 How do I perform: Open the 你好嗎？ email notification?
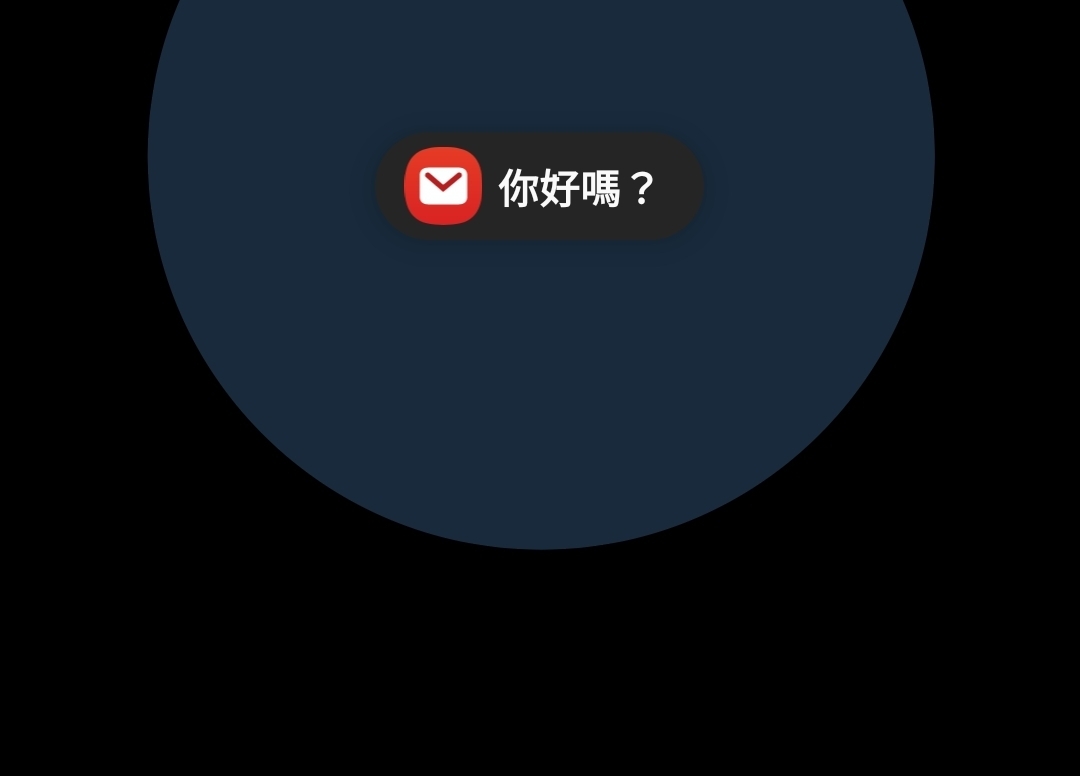point(540,187)
